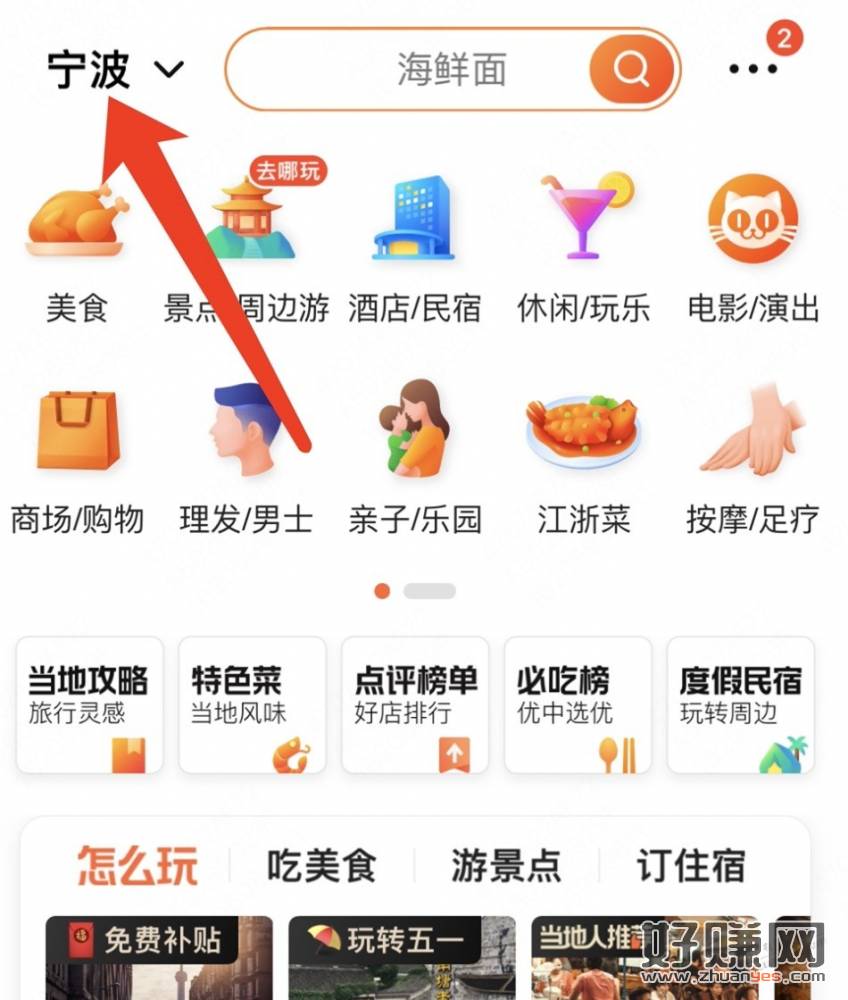
Task: Open 酒店/民宿 category
Action: [x=414, y=250]
